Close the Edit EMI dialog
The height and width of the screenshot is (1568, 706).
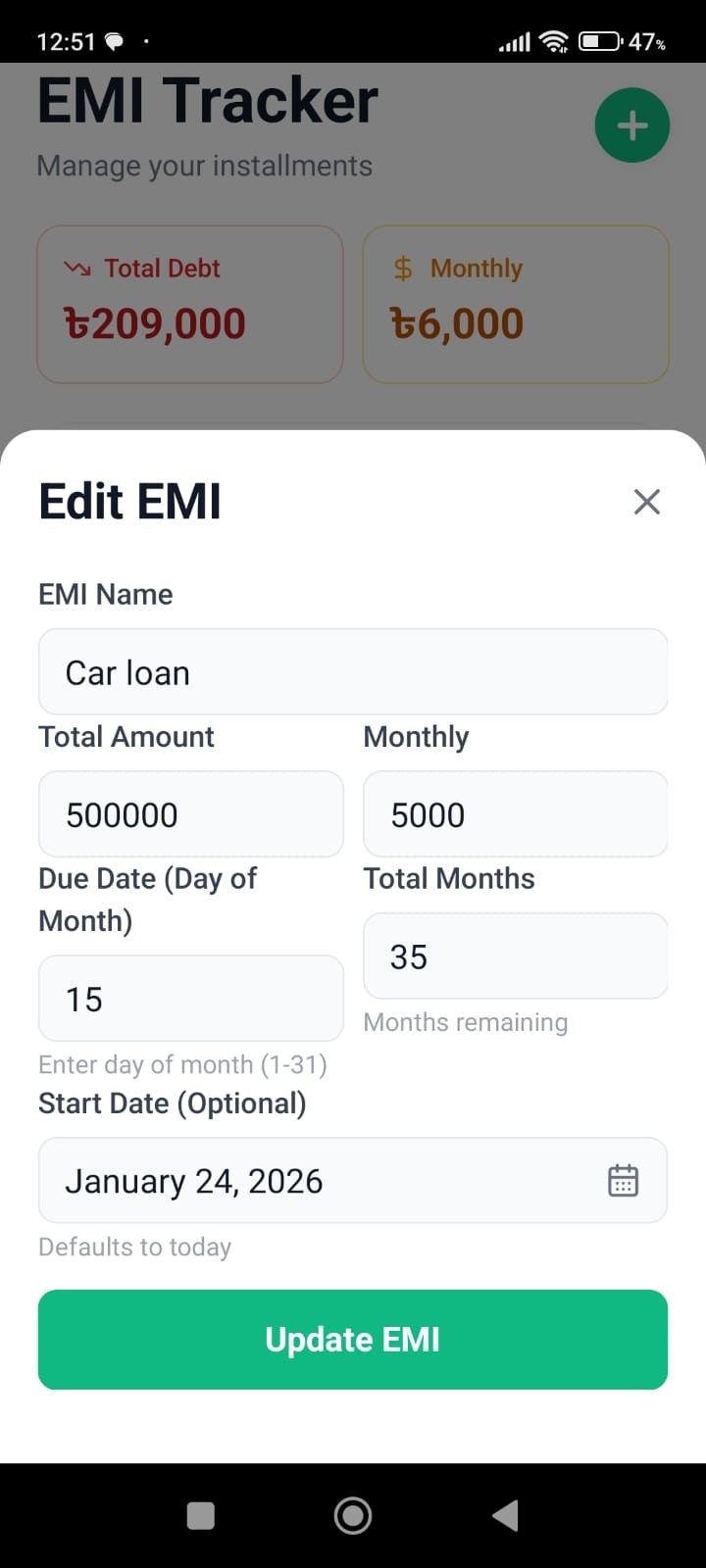(646, 502)
